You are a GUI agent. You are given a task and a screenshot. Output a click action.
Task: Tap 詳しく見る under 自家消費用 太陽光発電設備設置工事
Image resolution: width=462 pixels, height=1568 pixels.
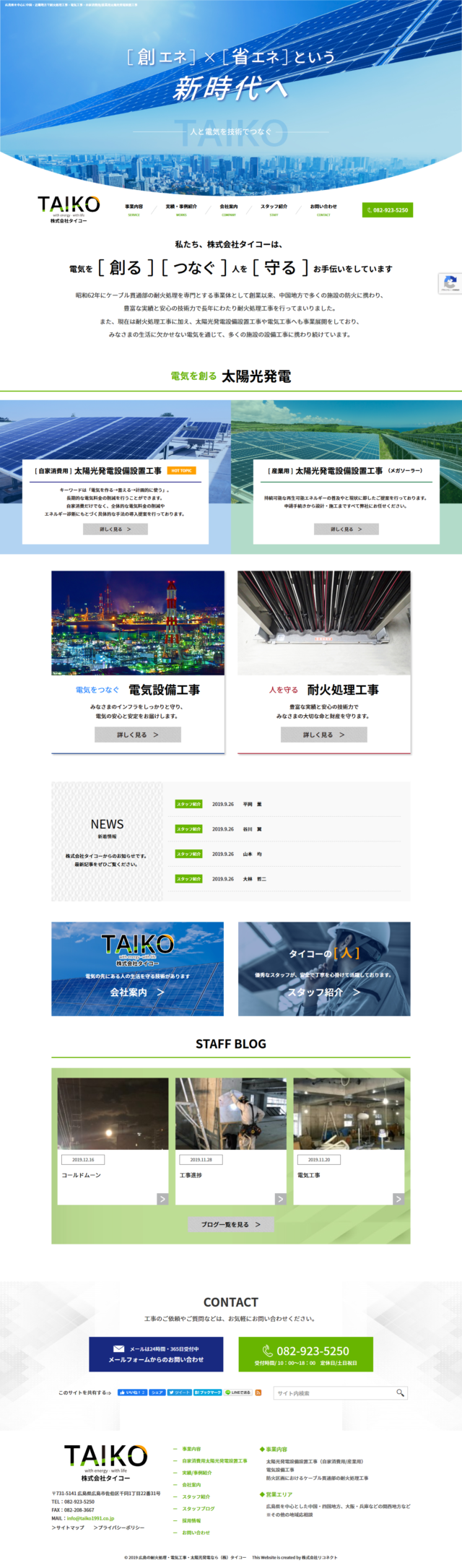(x=115, y=529)
